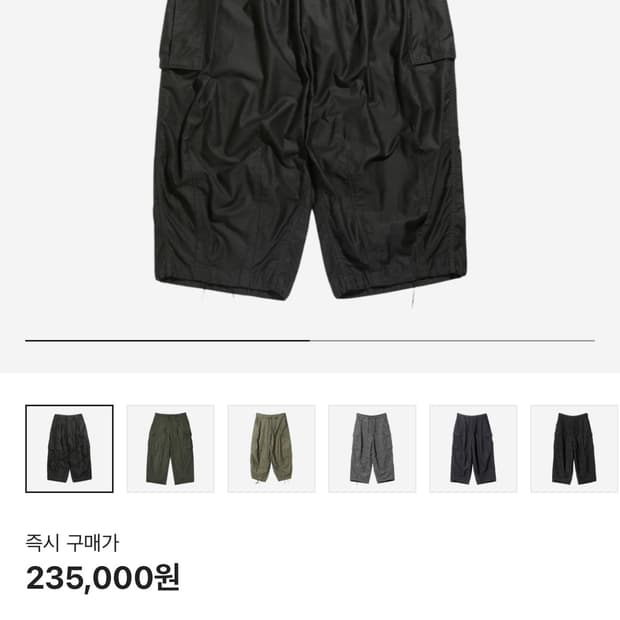View the gray pants variant

[372, 448]
